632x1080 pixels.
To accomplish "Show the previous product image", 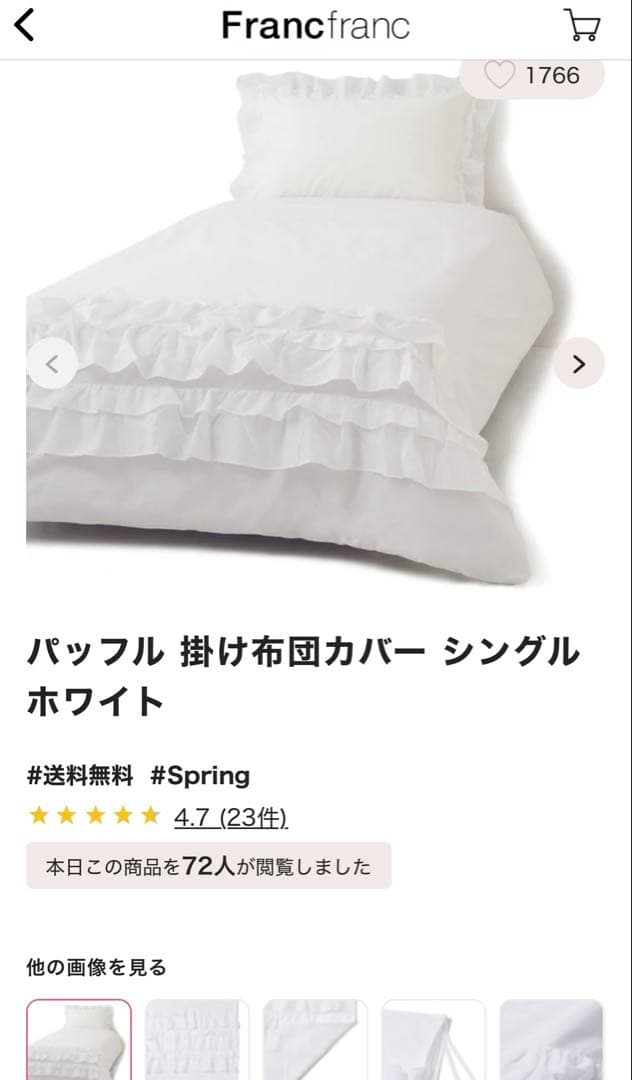I will click(52, 363).
